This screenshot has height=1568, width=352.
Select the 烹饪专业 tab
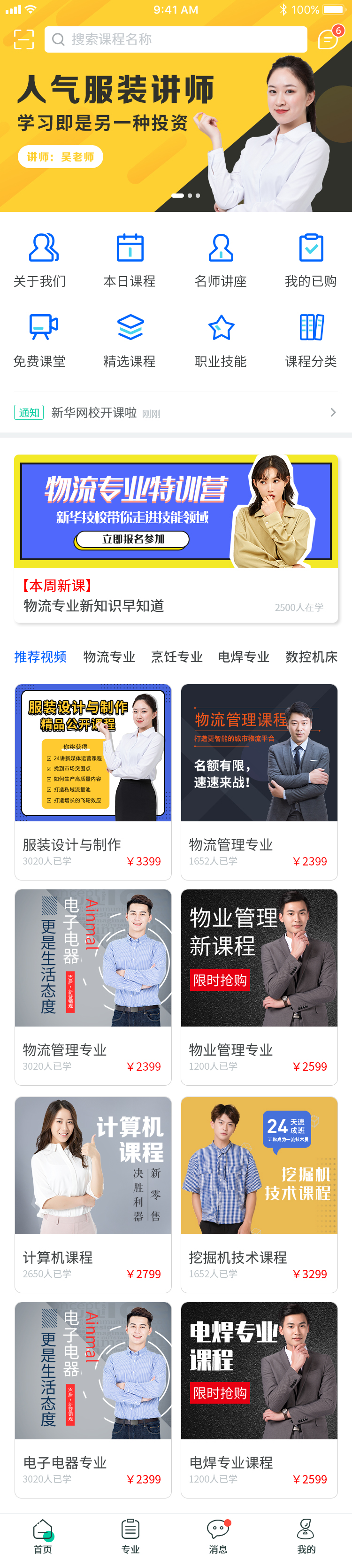pos(177,657)
